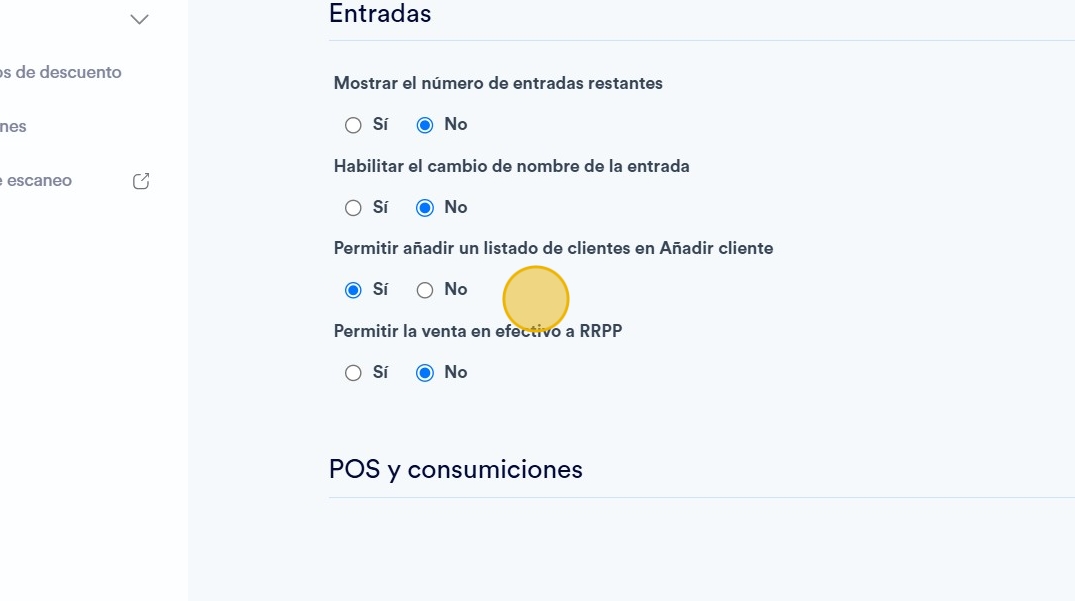Screen dimensions: 1075x601
Task: Choose No for Habilitar el cambio de nombre
Action: pyautogui.click(x=425, y=208)
